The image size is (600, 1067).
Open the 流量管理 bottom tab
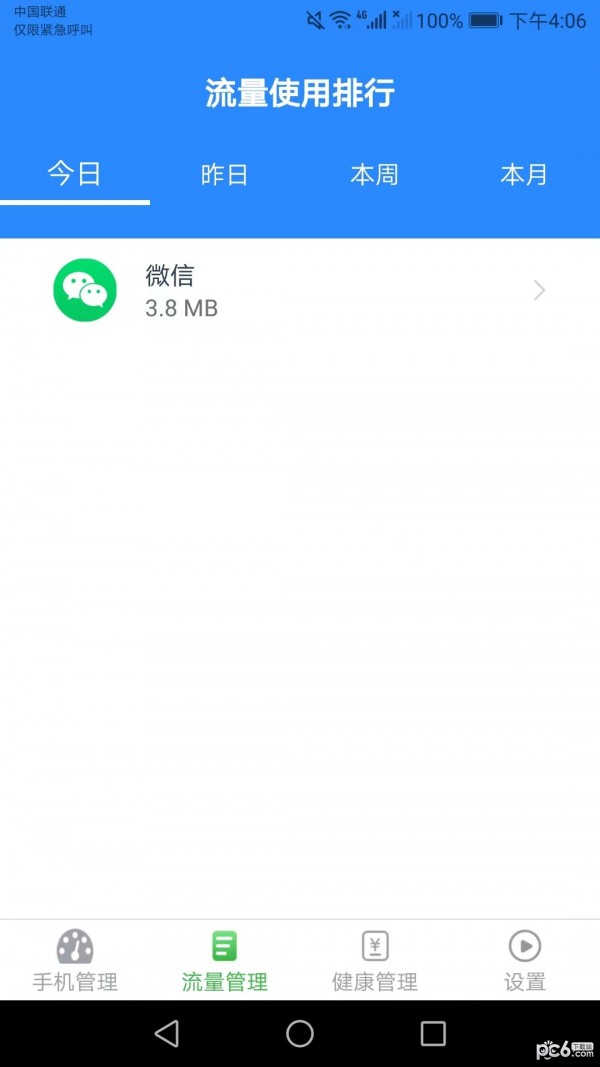click(x=225, y=960)
